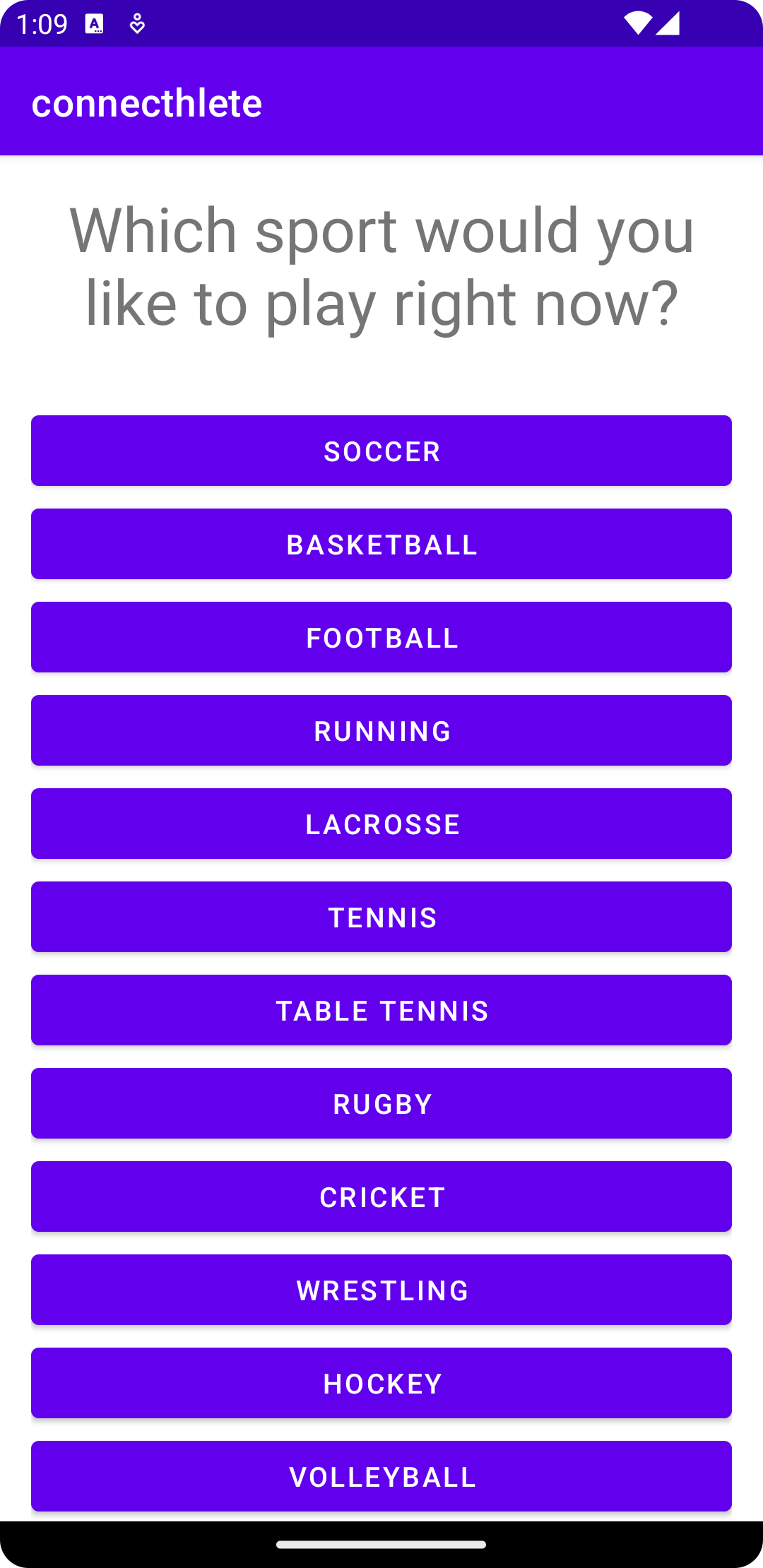The image size is (763, 1568).
Task: Tap the Cricket button
Action: tap(381, 1196)
